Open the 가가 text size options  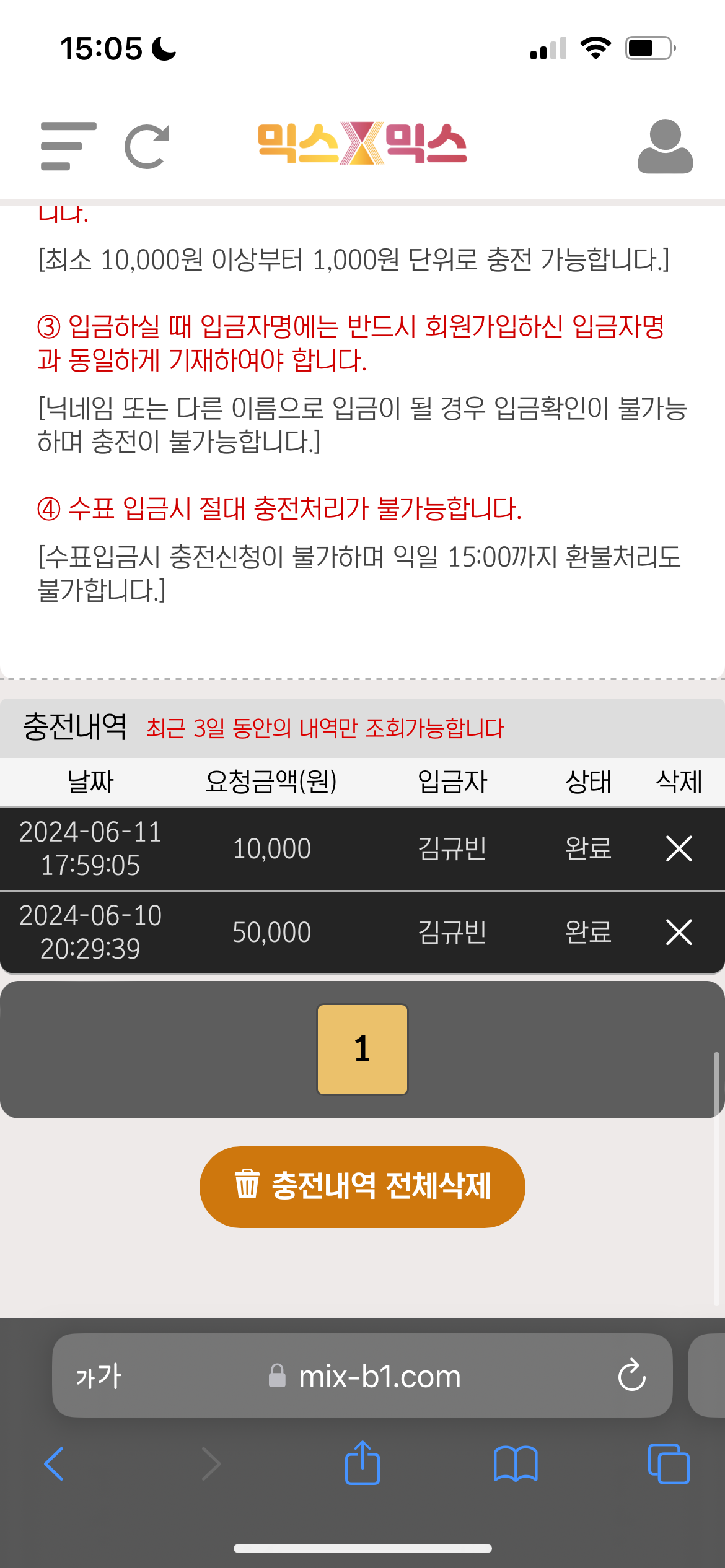(x=99, y=1376)
